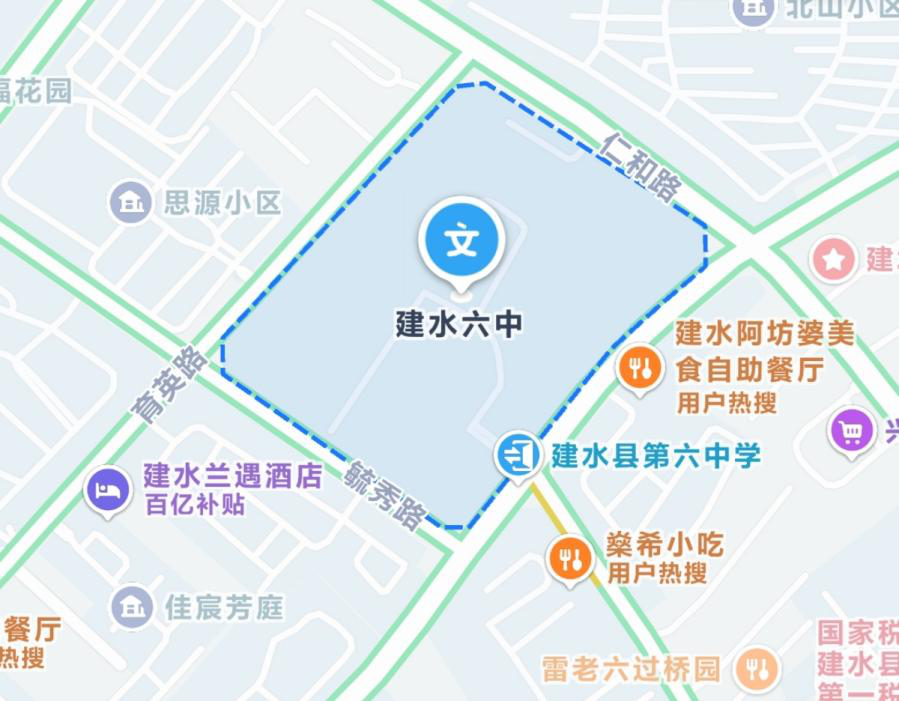Open the pink star landmark marker

click(x=832, y=260)
